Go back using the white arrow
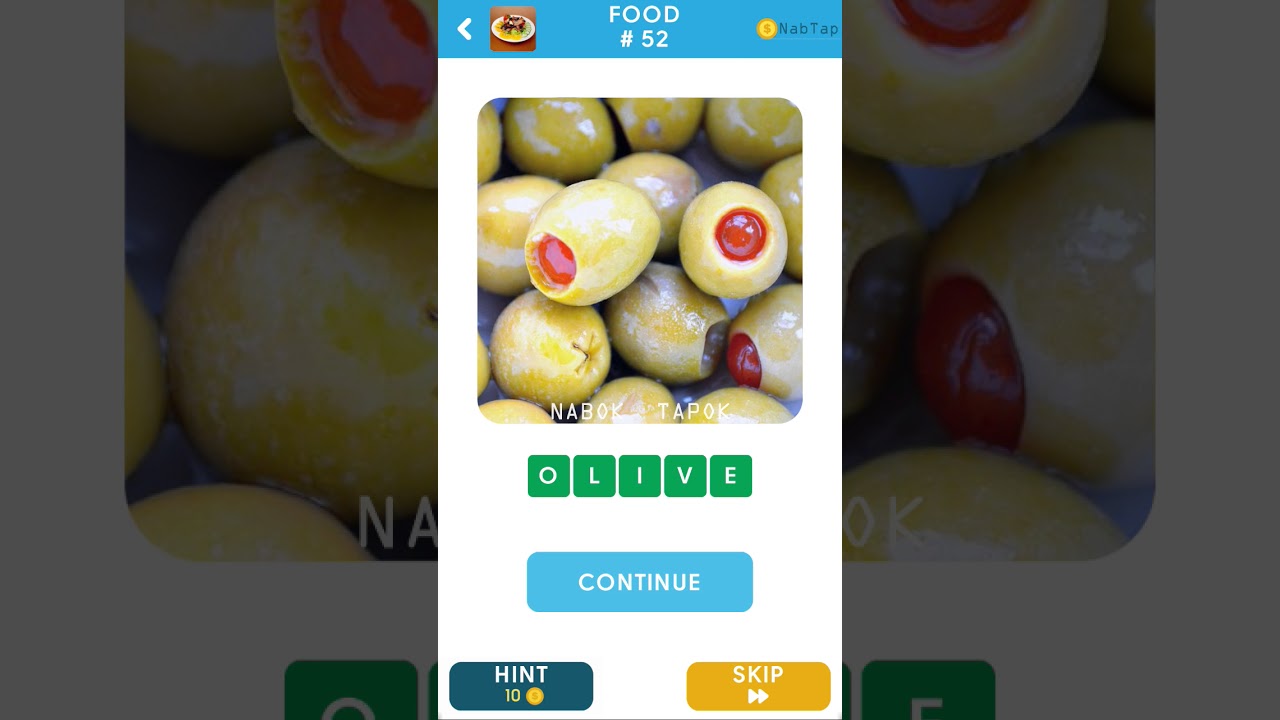Screen dimensions: 1280x720 click(x=464, y=29)
